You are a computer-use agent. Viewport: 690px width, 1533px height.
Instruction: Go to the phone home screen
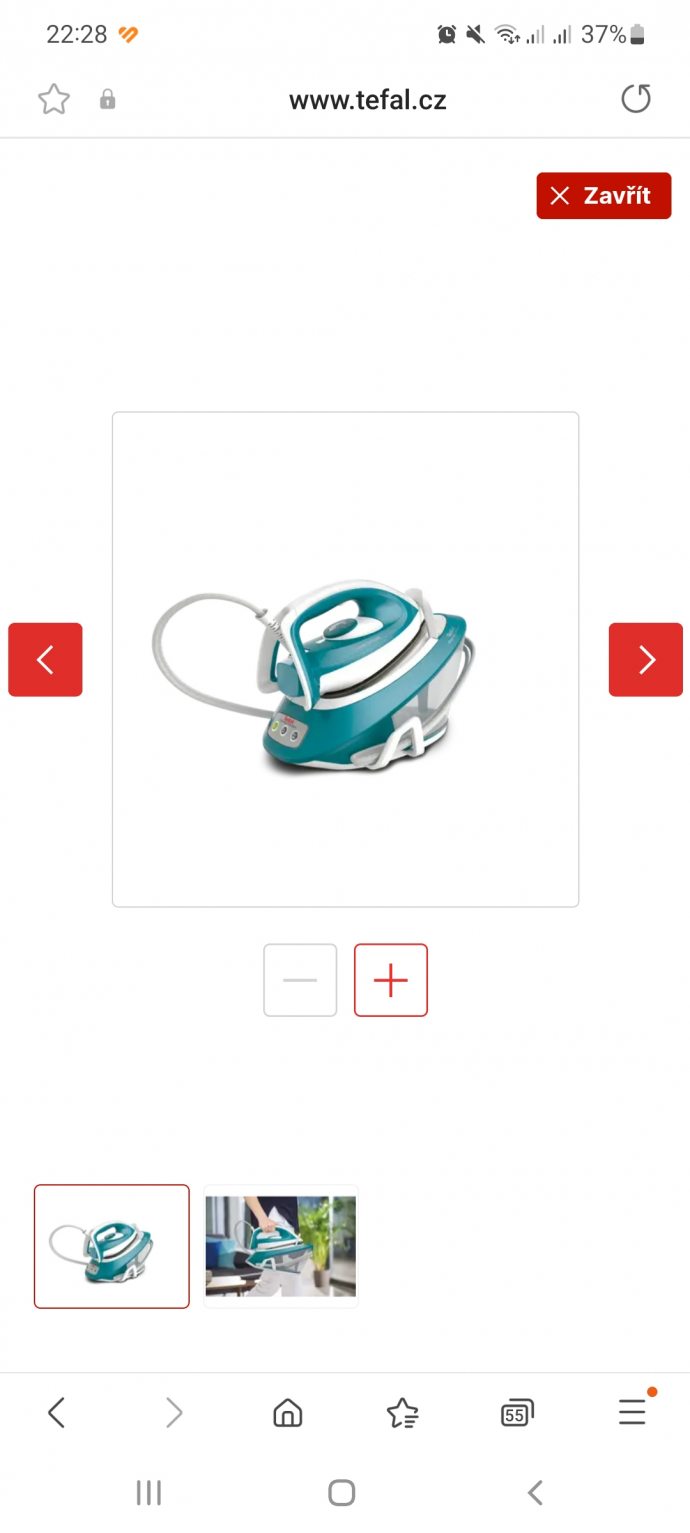click(x=342, y=1493)
